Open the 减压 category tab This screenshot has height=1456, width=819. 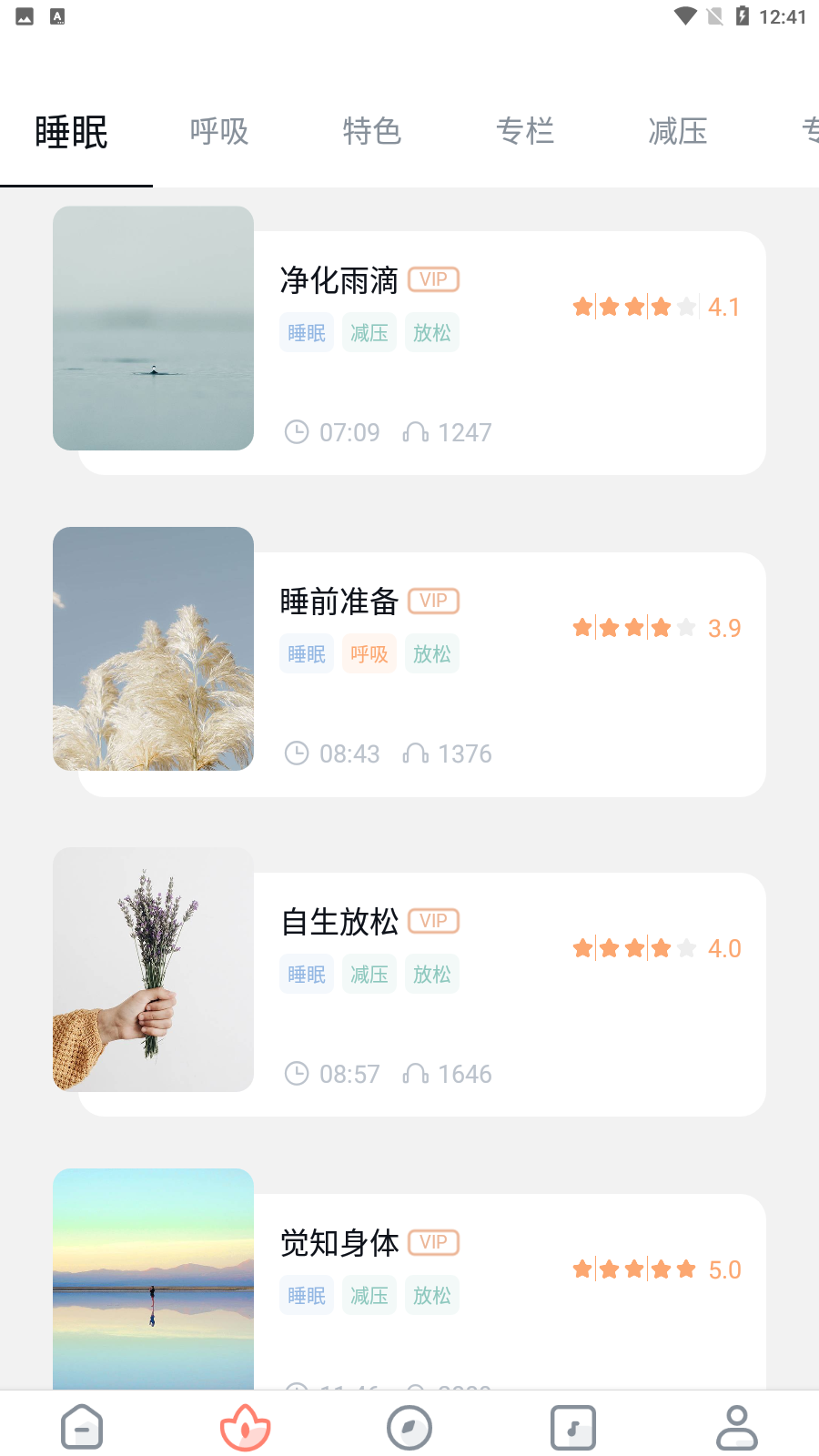click(x=678, y=132)
